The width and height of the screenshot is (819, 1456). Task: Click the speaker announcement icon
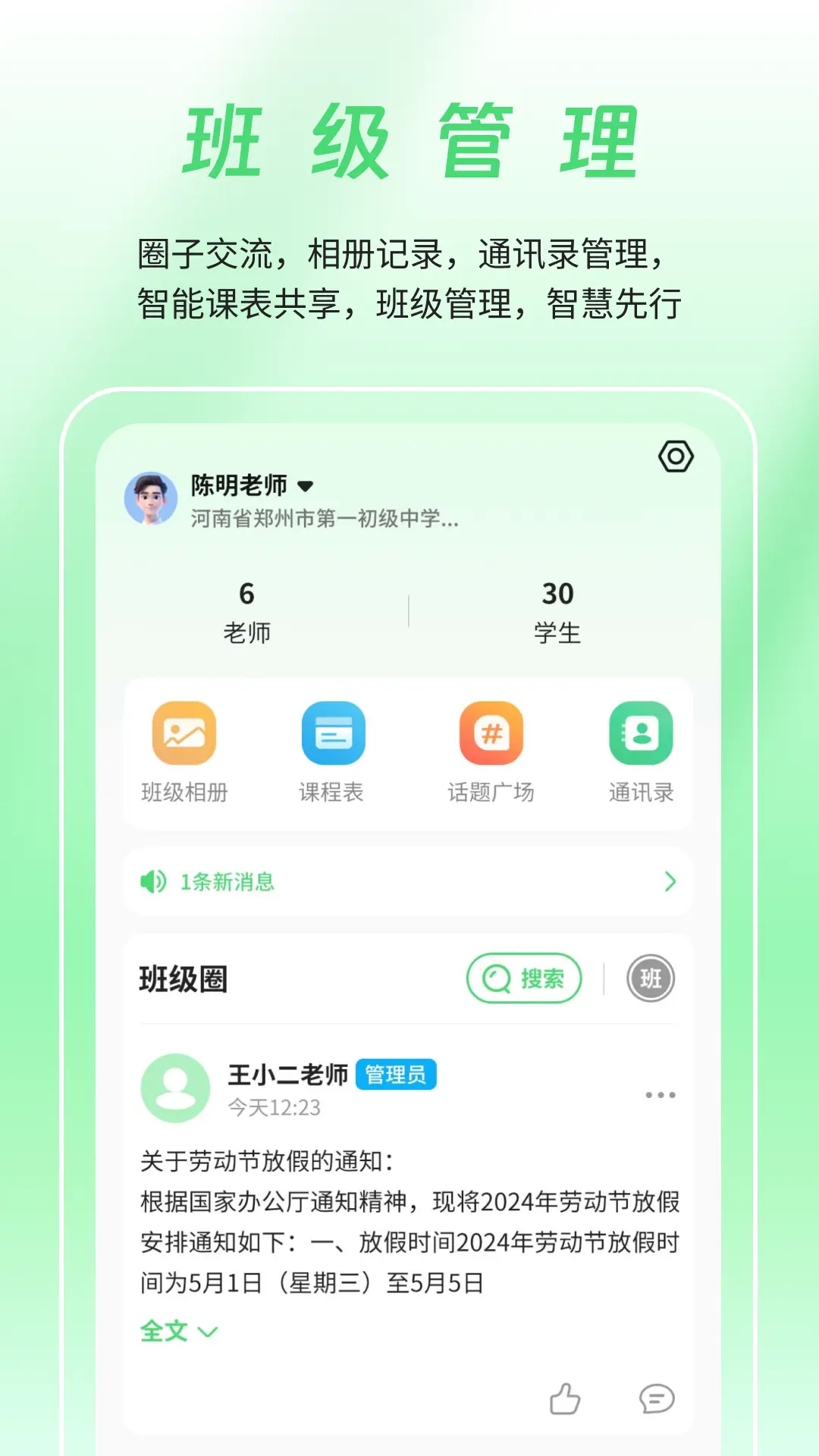(153, 882)
